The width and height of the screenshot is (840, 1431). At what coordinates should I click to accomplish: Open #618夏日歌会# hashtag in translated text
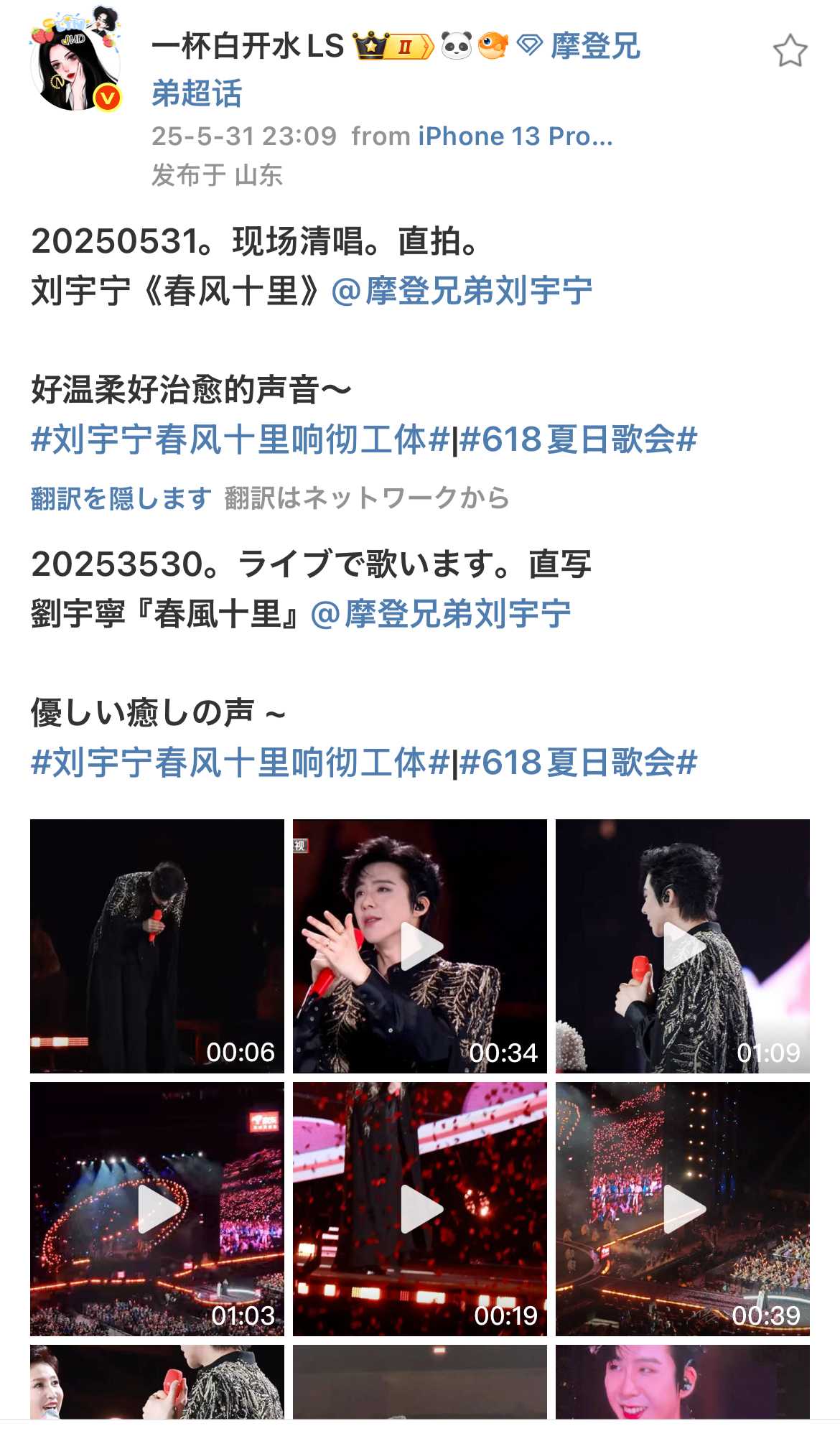click(x=579, y=763)
